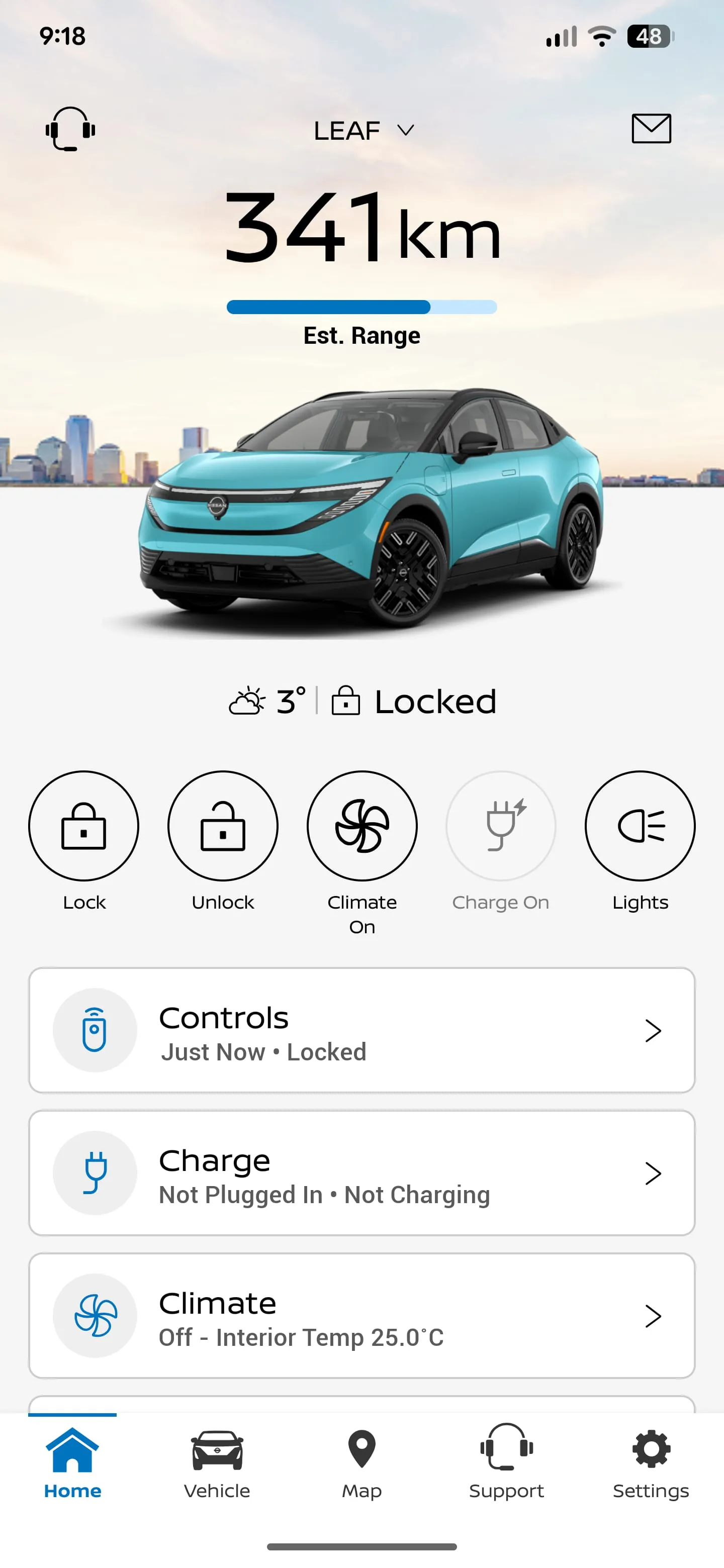Image resolution: width=724 pixels, height=1568 pixels.
Task: Tap the Unlock padlock icon
Action: click(223, 825)
